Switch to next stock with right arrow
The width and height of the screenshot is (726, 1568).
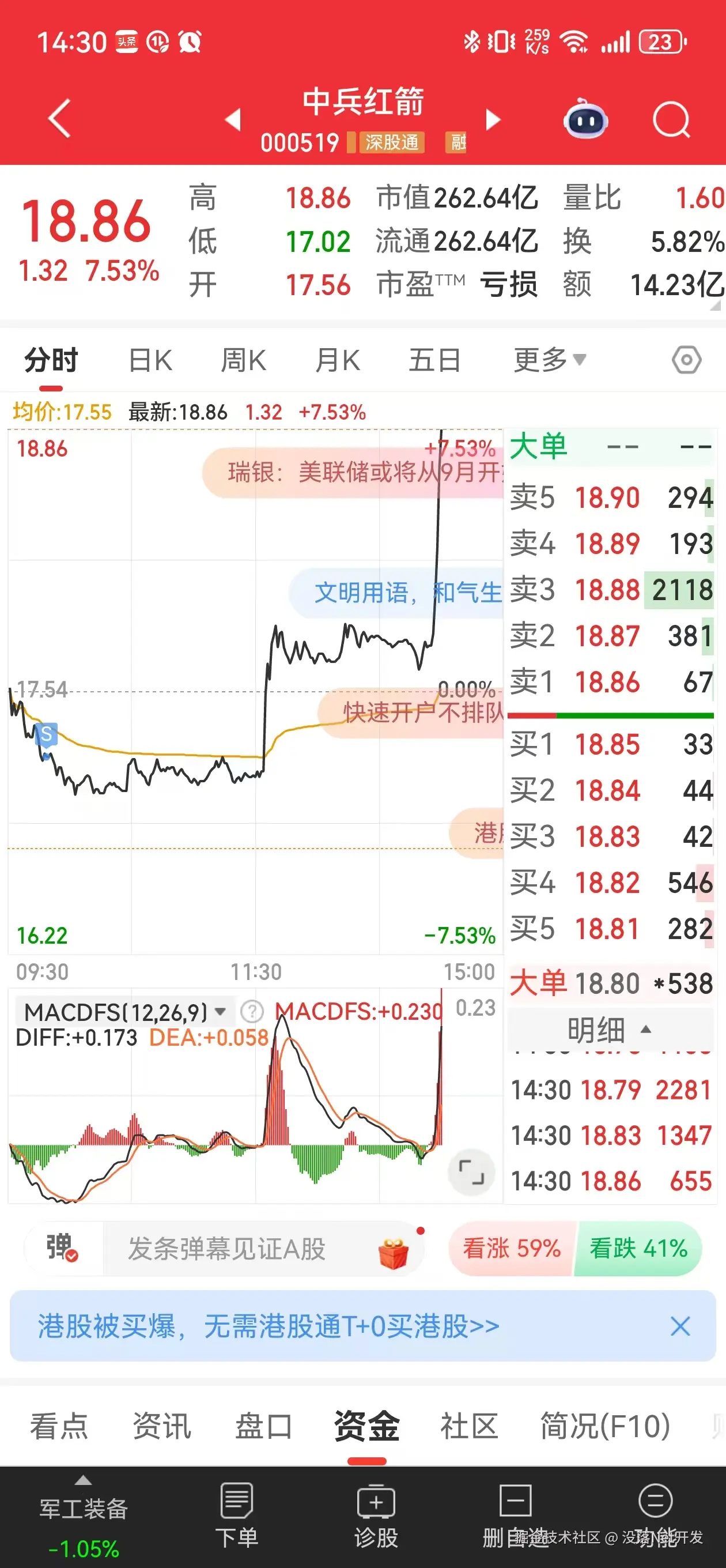pyautogui.click(x=493, y=120)
